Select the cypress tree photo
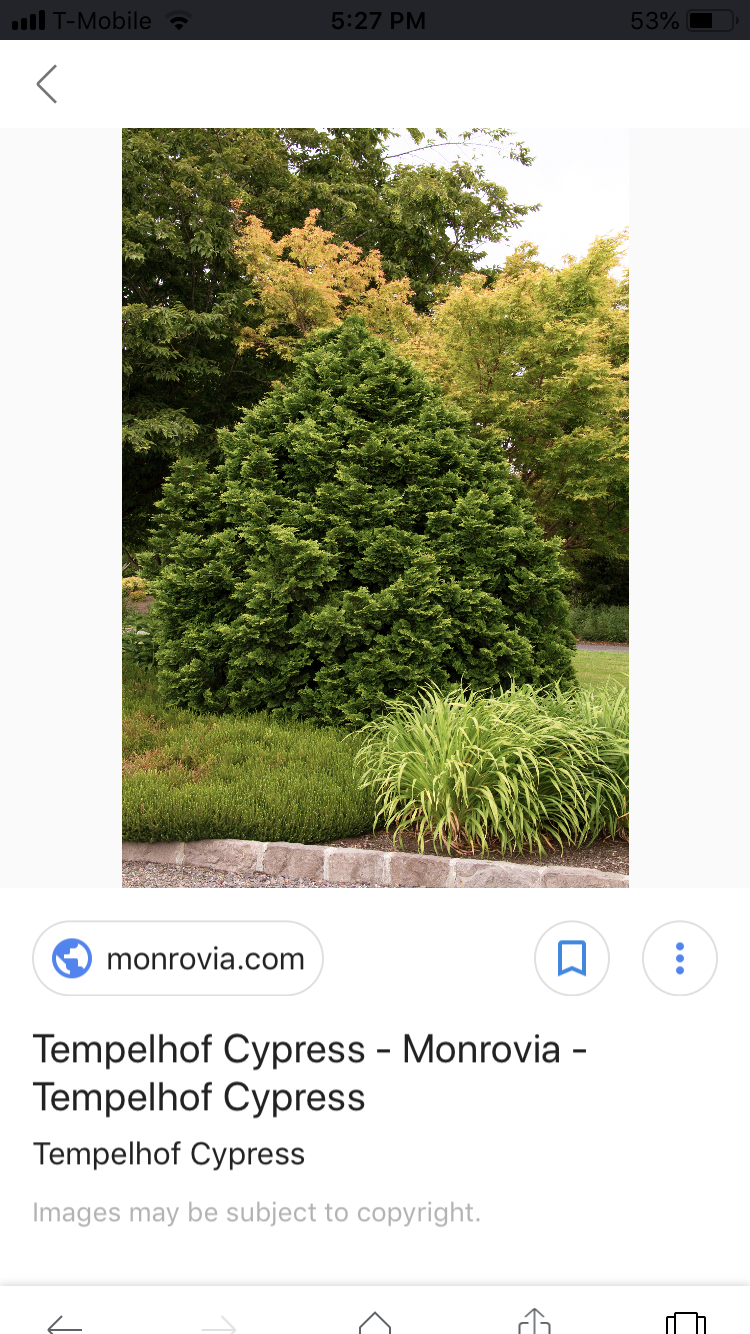This screenshot has height=1334, width=750. pos(375,505)
